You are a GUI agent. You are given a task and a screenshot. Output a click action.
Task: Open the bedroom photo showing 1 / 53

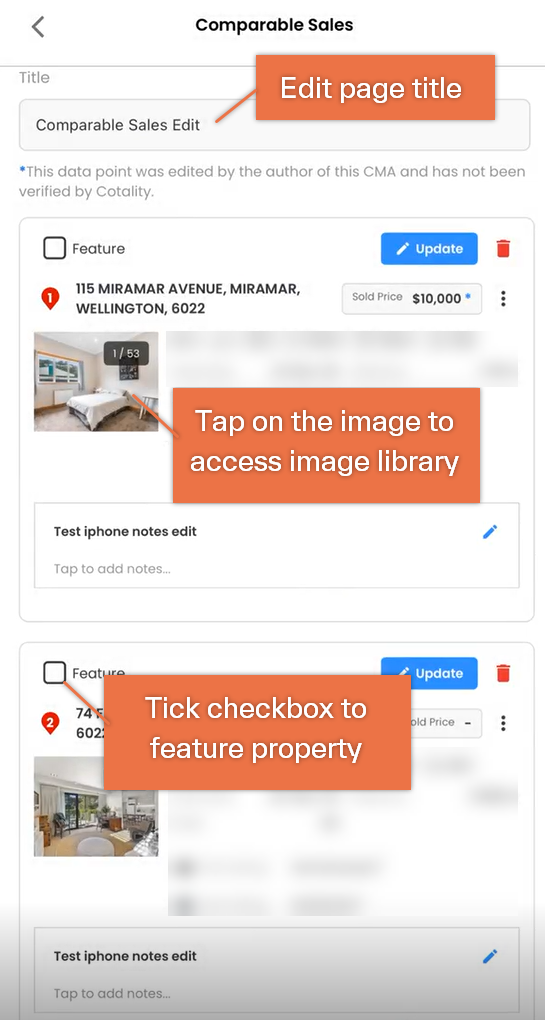96,381
